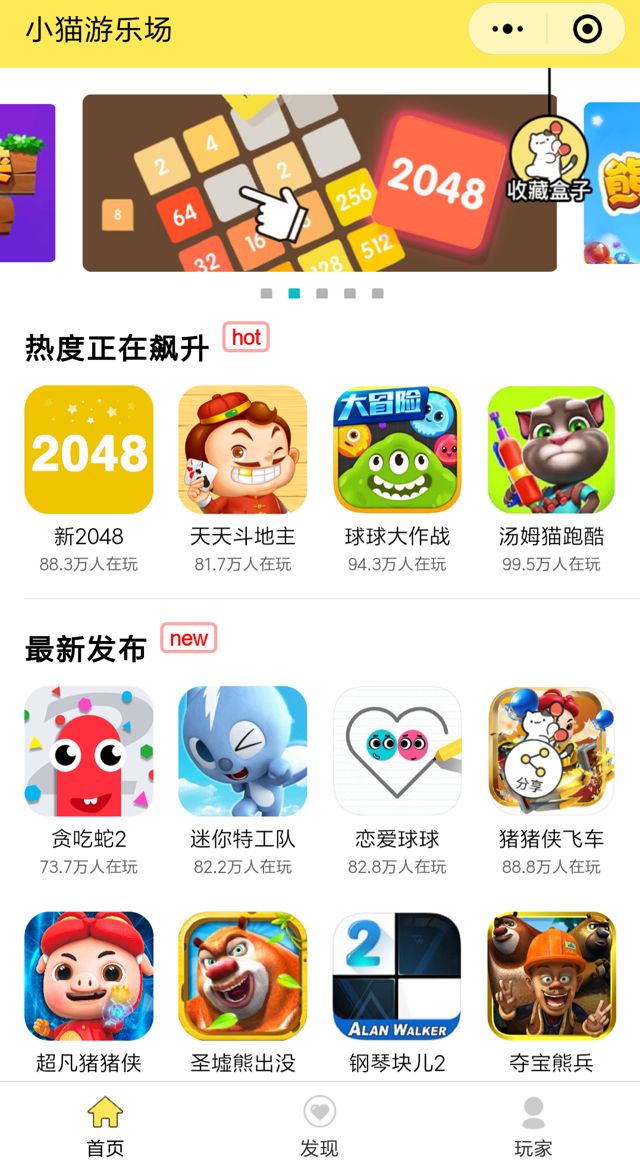This screenshot has height=1169, width=640.
Task: Switch to the 发现 tab
Action: 319,1126
